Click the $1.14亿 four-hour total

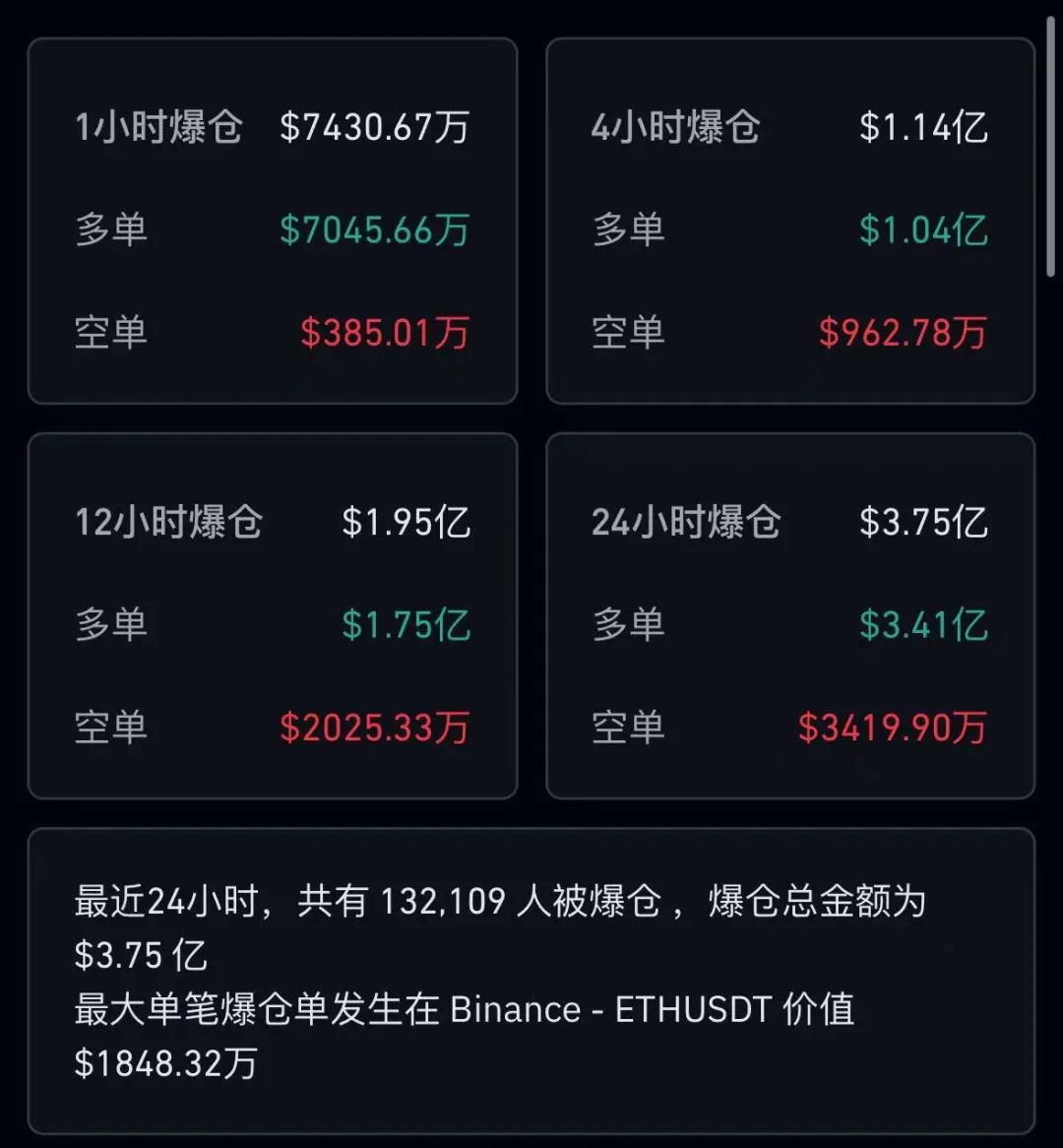point(923,126)
